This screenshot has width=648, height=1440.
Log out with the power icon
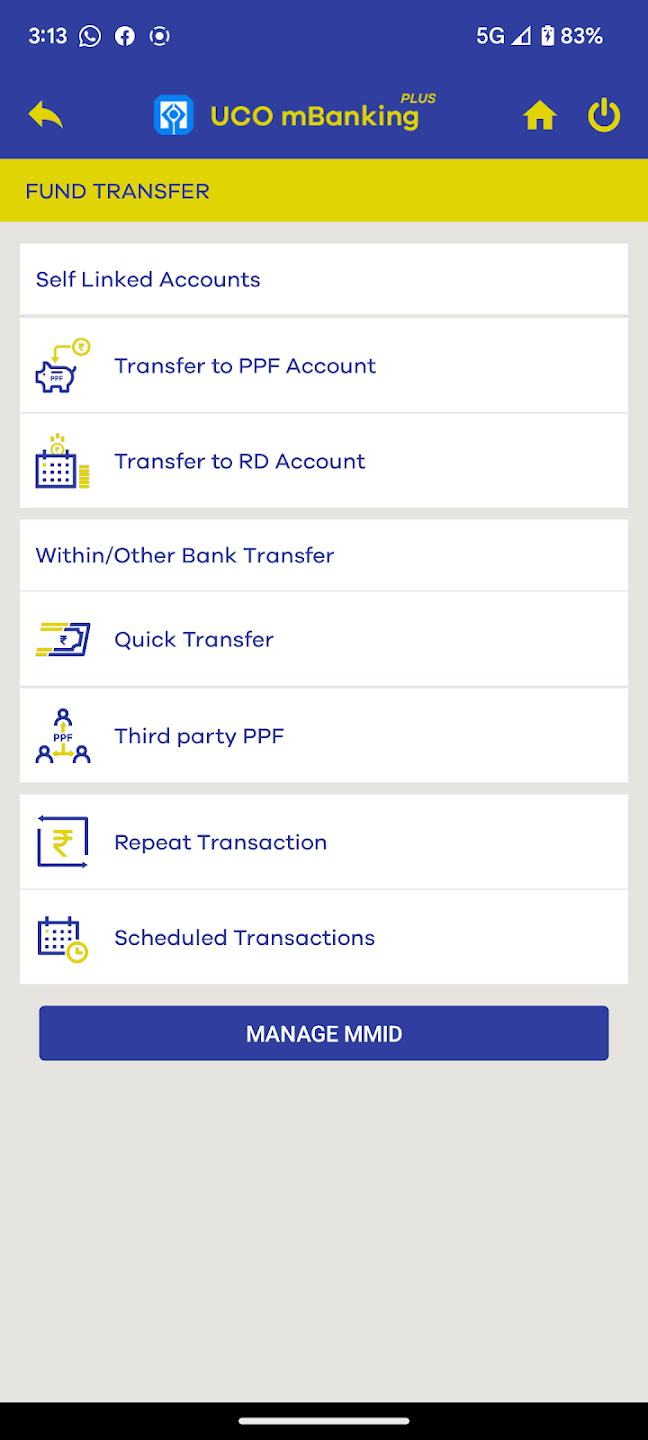pyautogui.click(x=604, y=116)
